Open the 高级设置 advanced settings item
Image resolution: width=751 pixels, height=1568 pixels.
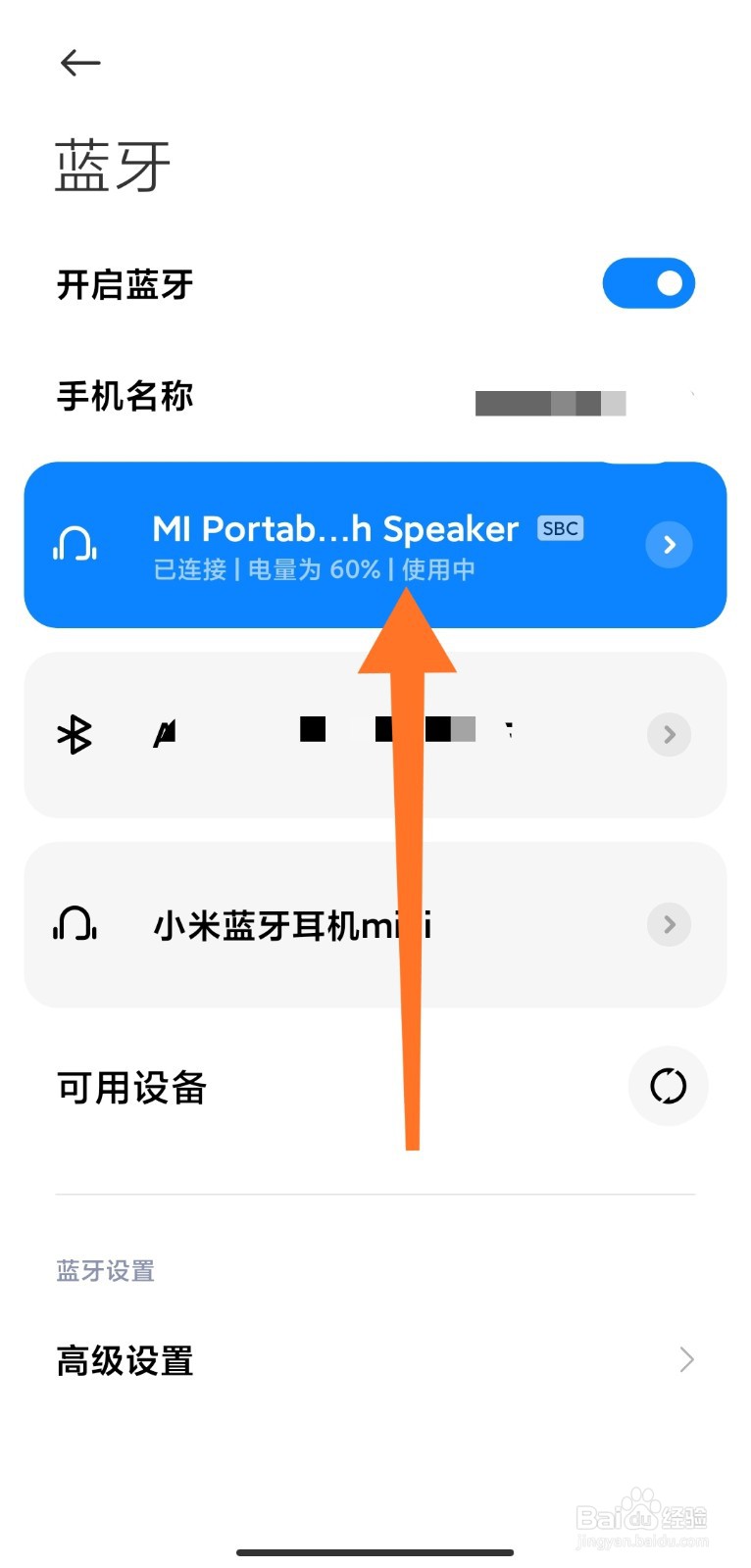tap(125, 1360)
